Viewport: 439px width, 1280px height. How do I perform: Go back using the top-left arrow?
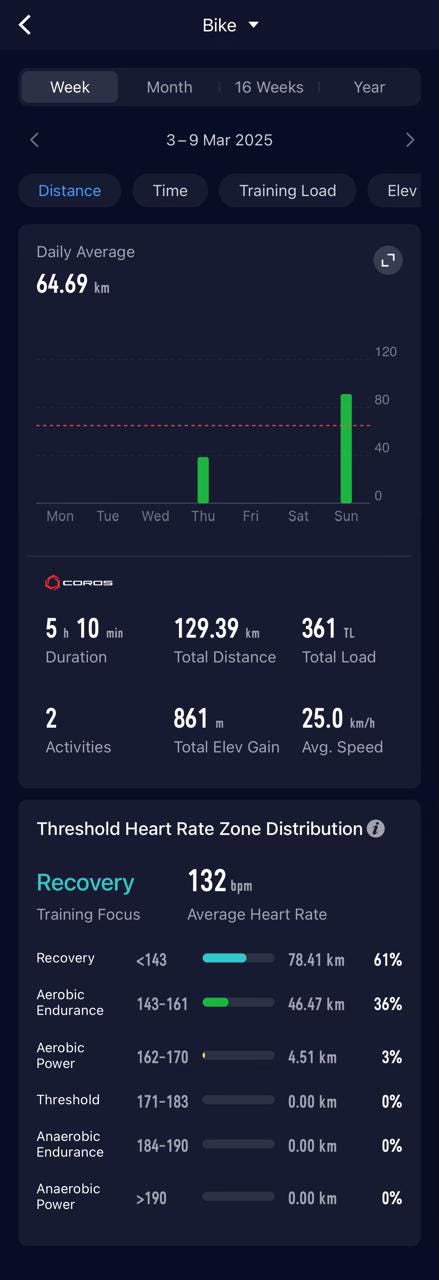click(x=25, y=25)
